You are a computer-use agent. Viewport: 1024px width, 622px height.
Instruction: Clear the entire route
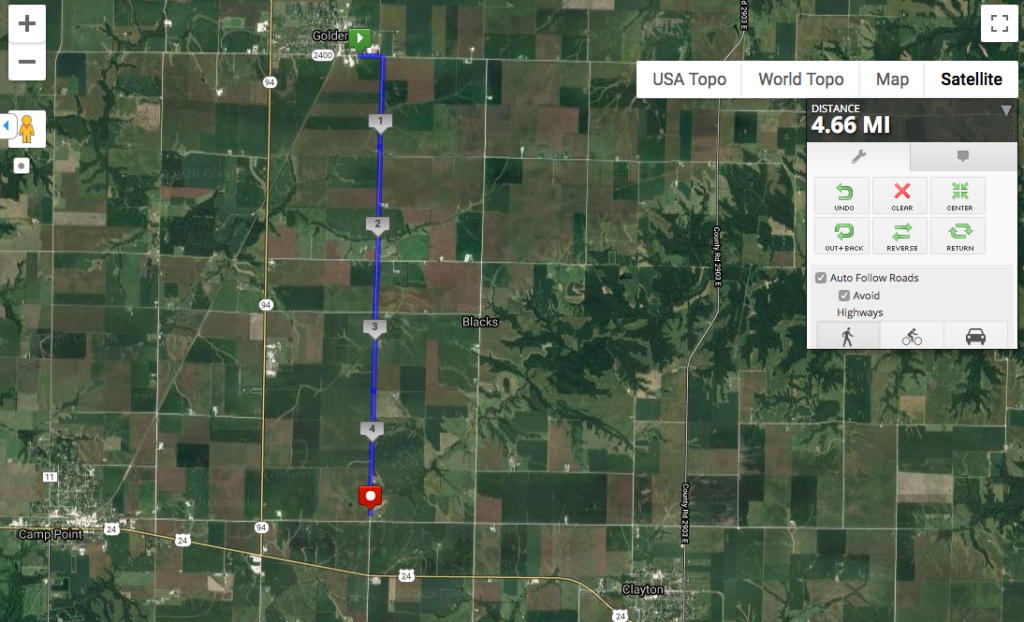[x=901, y=195]
